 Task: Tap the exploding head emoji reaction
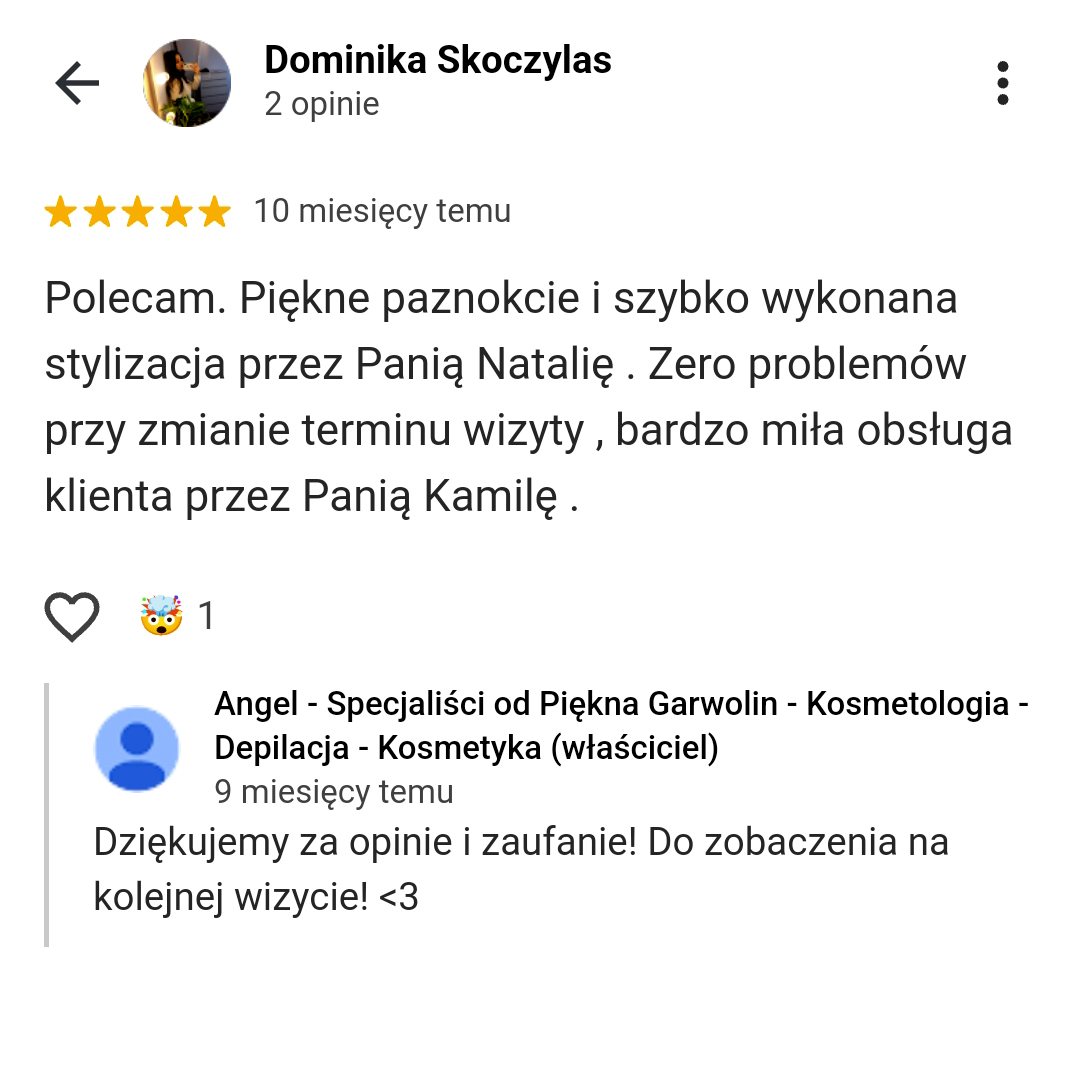161,615
